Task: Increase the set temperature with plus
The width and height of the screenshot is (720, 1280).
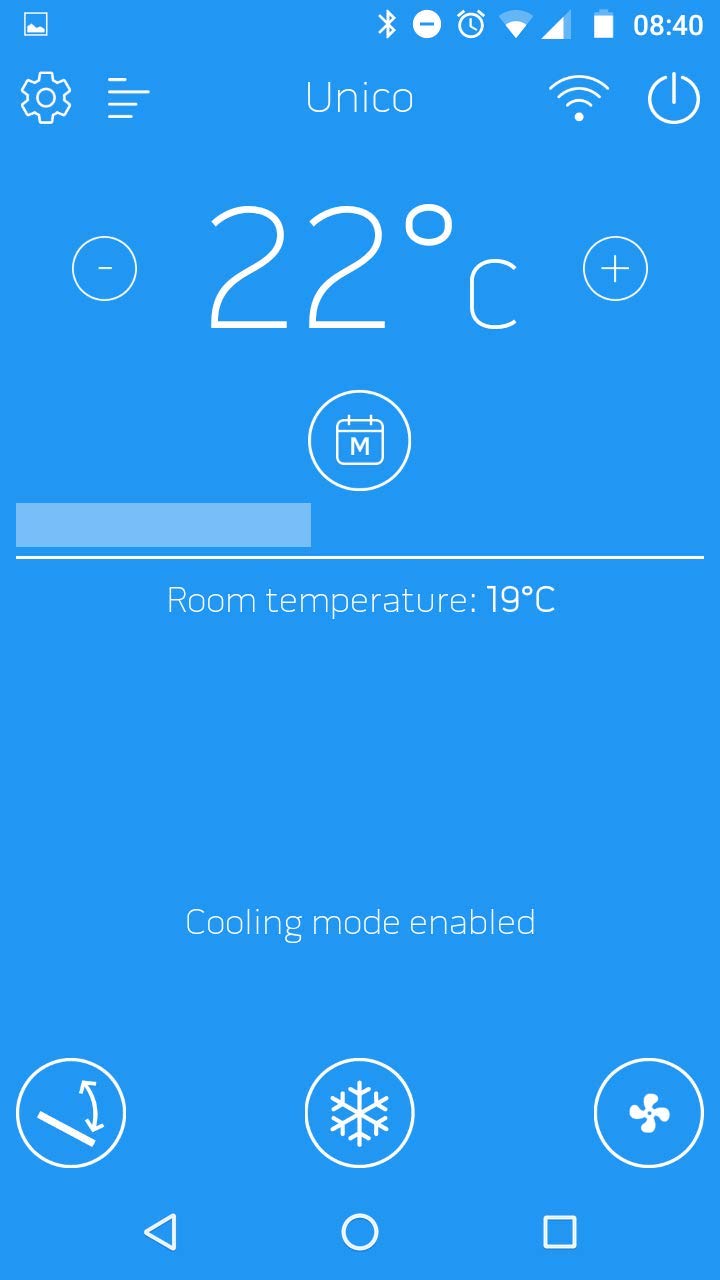Action: (615, 269)
